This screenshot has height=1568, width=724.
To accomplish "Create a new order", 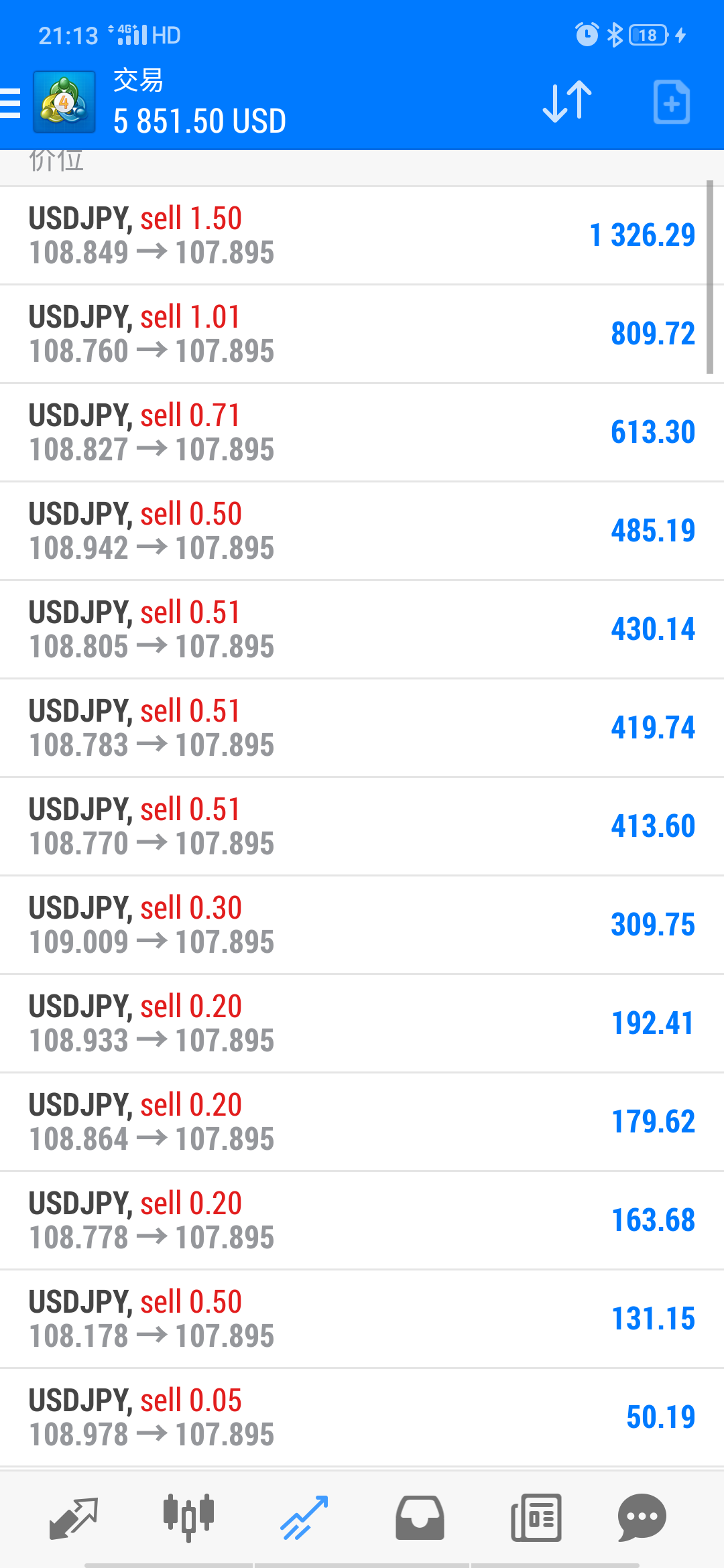I will [x=671, y=102].
